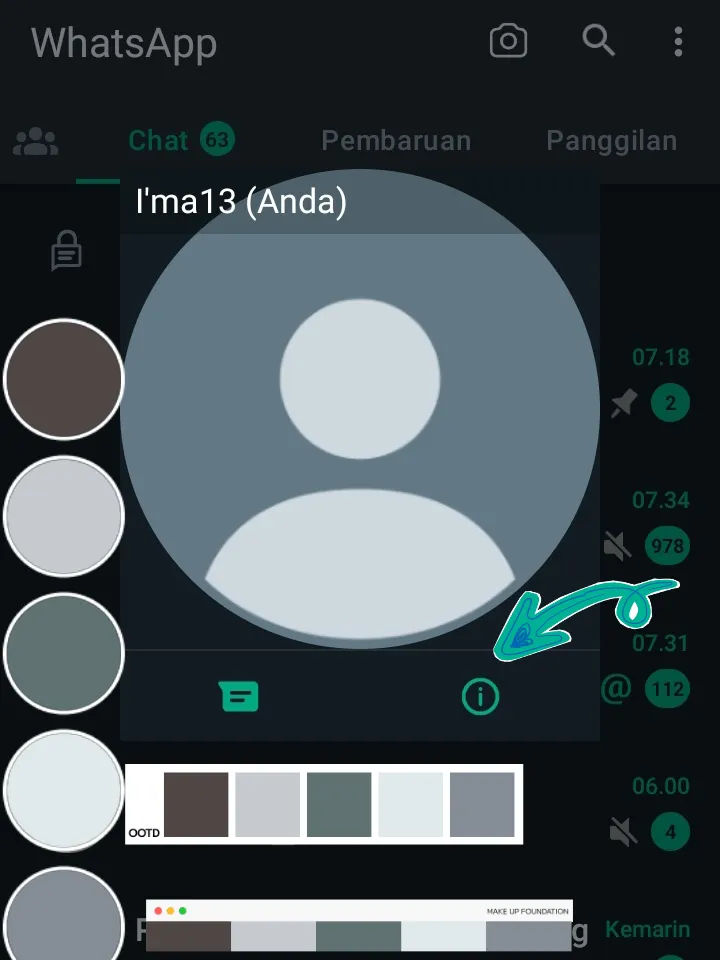
Task: Open the camera from the top bar
Action: coord(508,41)
